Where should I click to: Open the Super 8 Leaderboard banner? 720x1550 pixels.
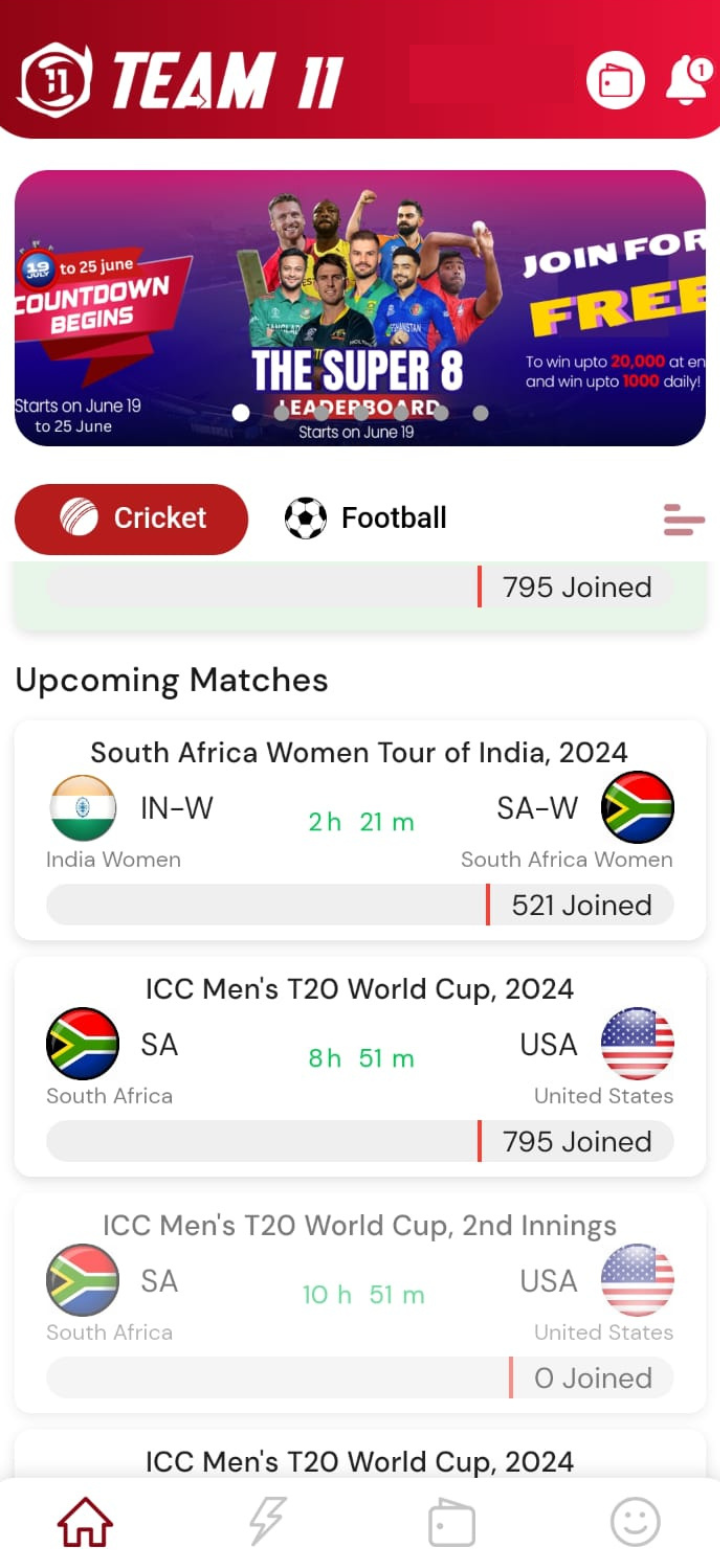click(x=360, y=308)
